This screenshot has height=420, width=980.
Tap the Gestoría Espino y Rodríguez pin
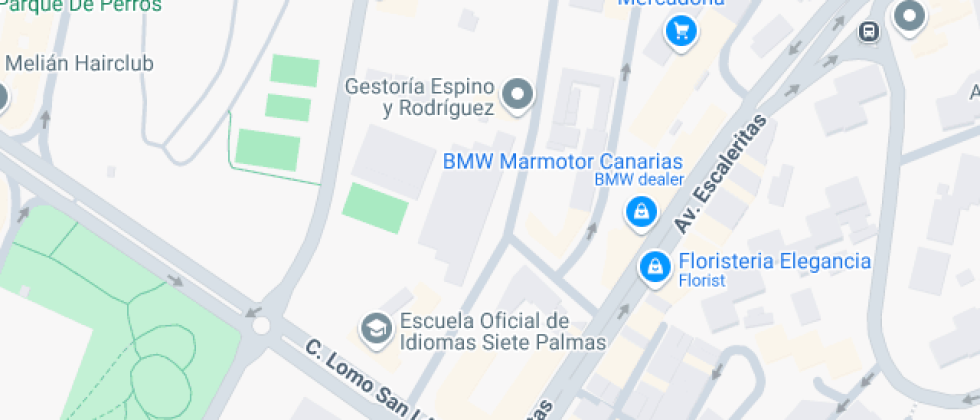click(x=518, y=94)
